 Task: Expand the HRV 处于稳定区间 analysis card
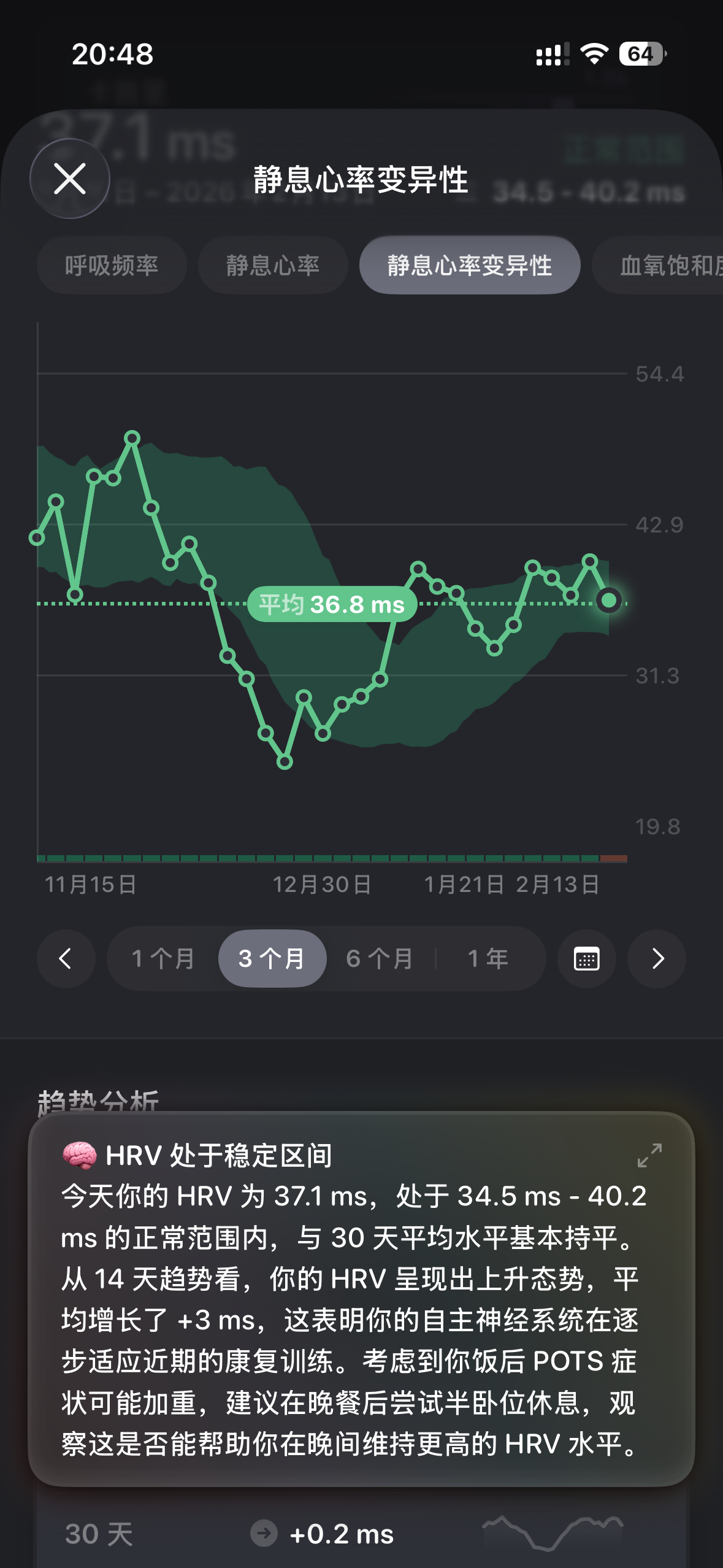click(x=649, y=1155)
